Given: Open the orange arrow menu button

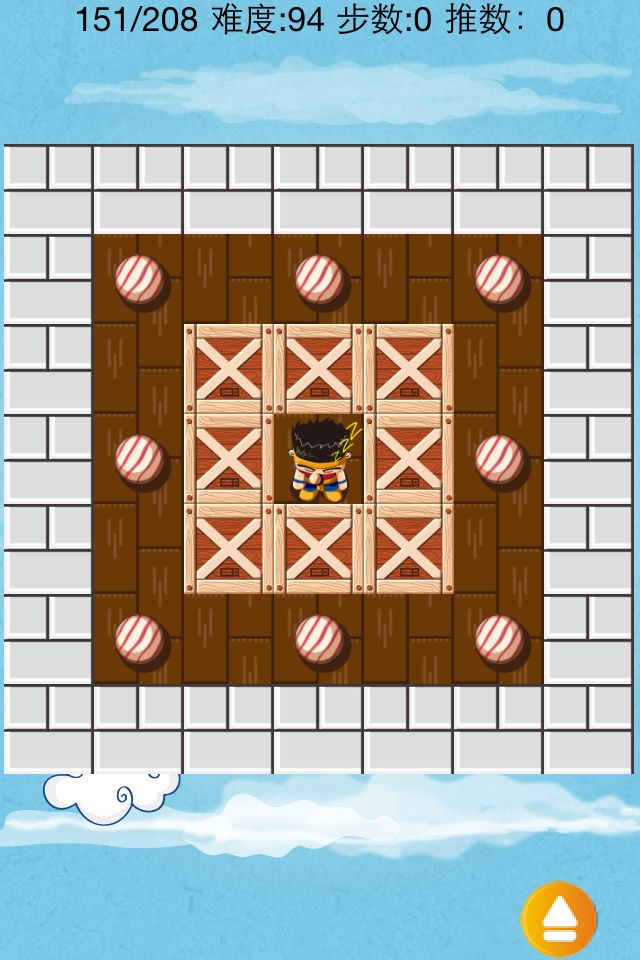Looking at the screenshot, I should (559, 919).
